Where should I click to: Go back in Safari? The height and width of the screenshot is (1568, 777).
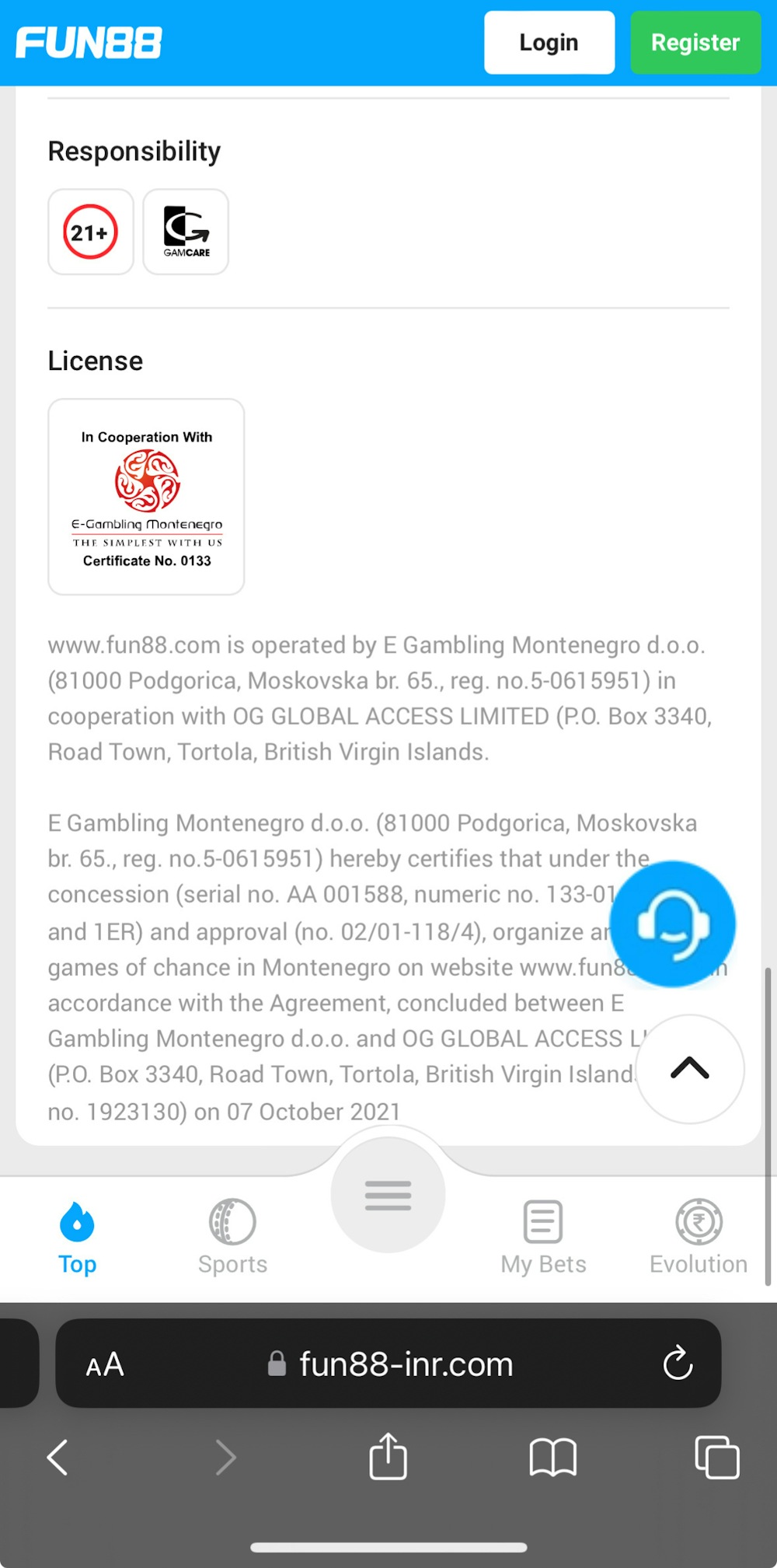pyautogui.click(x=58, y=1456)
